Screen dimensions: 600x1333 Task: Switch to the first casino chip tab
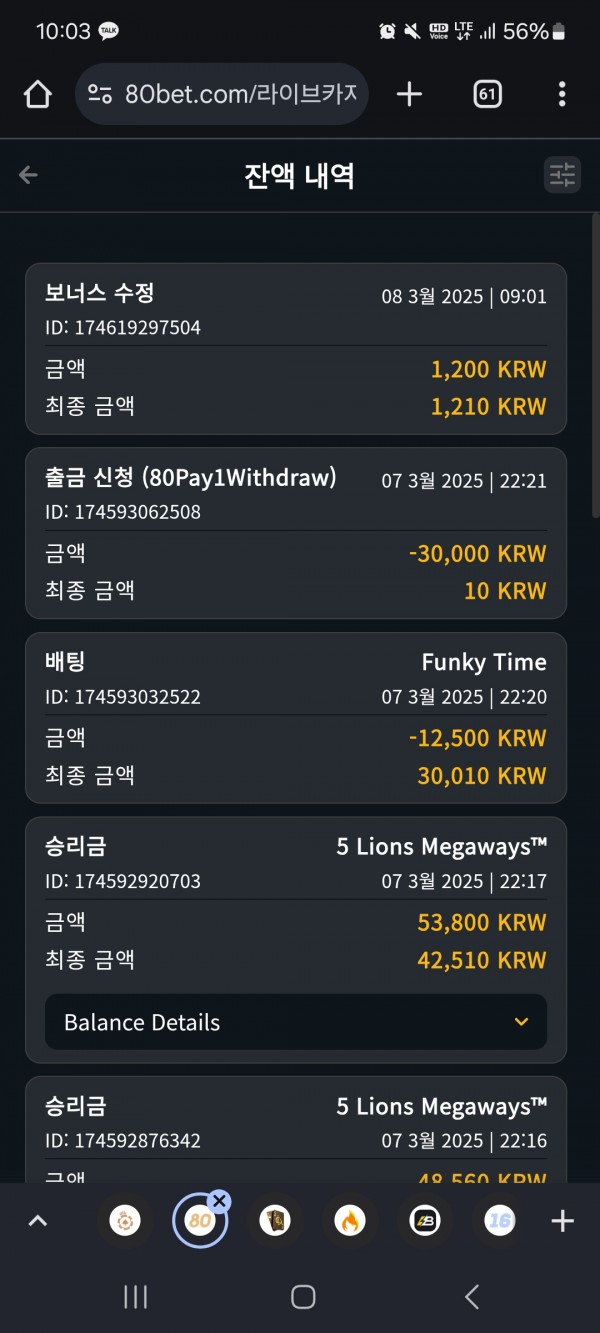click(125, 1221)
